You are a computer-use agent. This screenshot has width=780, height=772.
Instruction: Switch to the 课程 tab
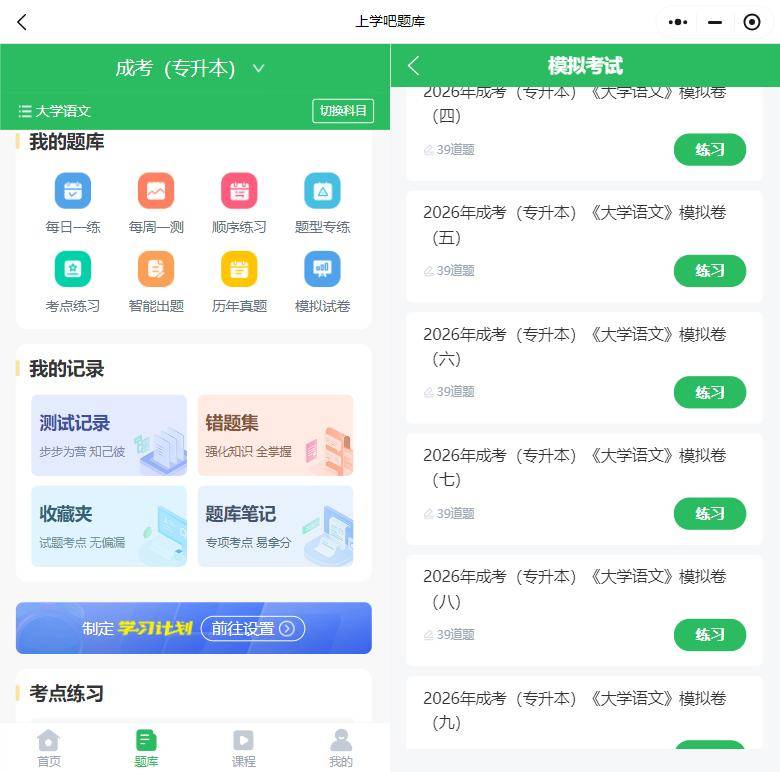tap(243, 748)
